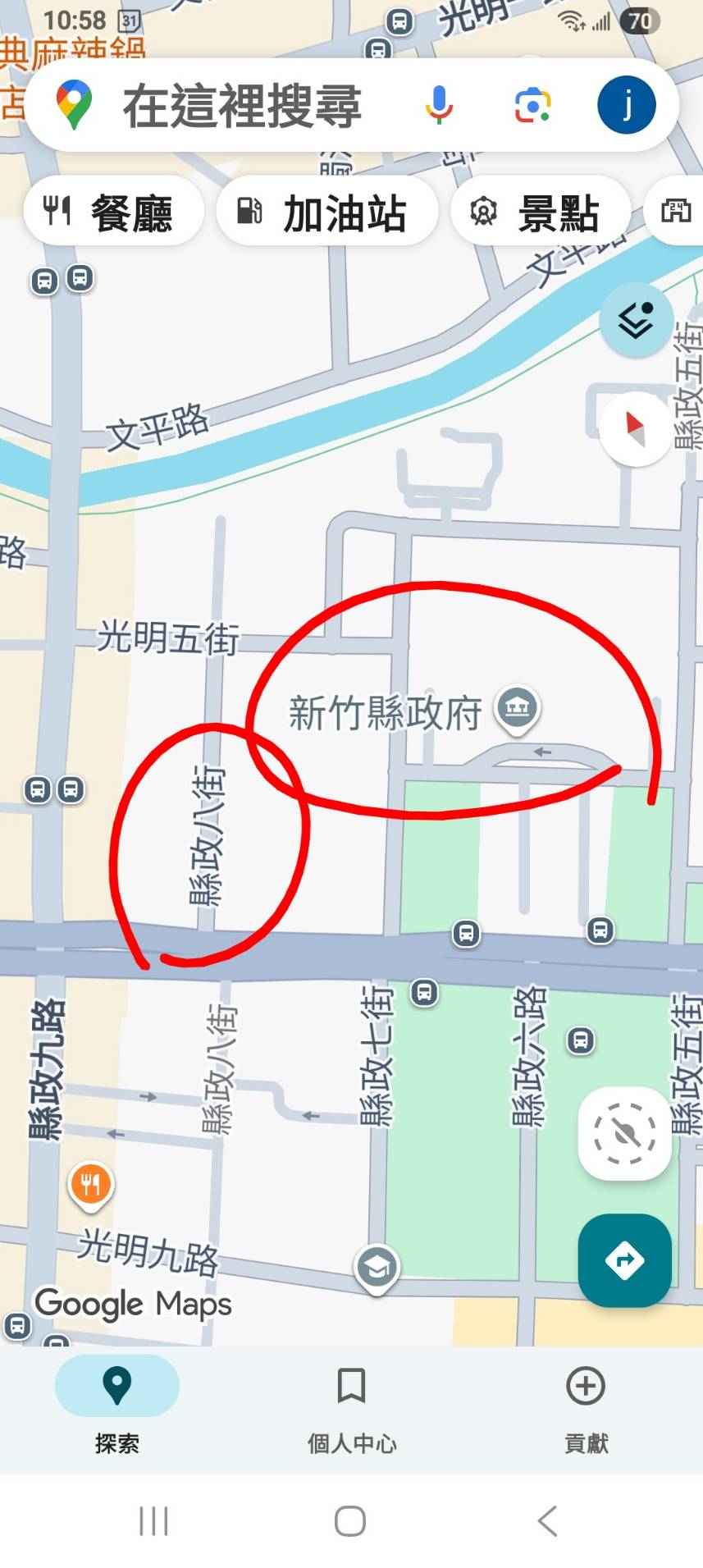Viewport: 703px width, 1568px height.
Task: Reset map orientation with the compass
Action: (x=635, y=429)
